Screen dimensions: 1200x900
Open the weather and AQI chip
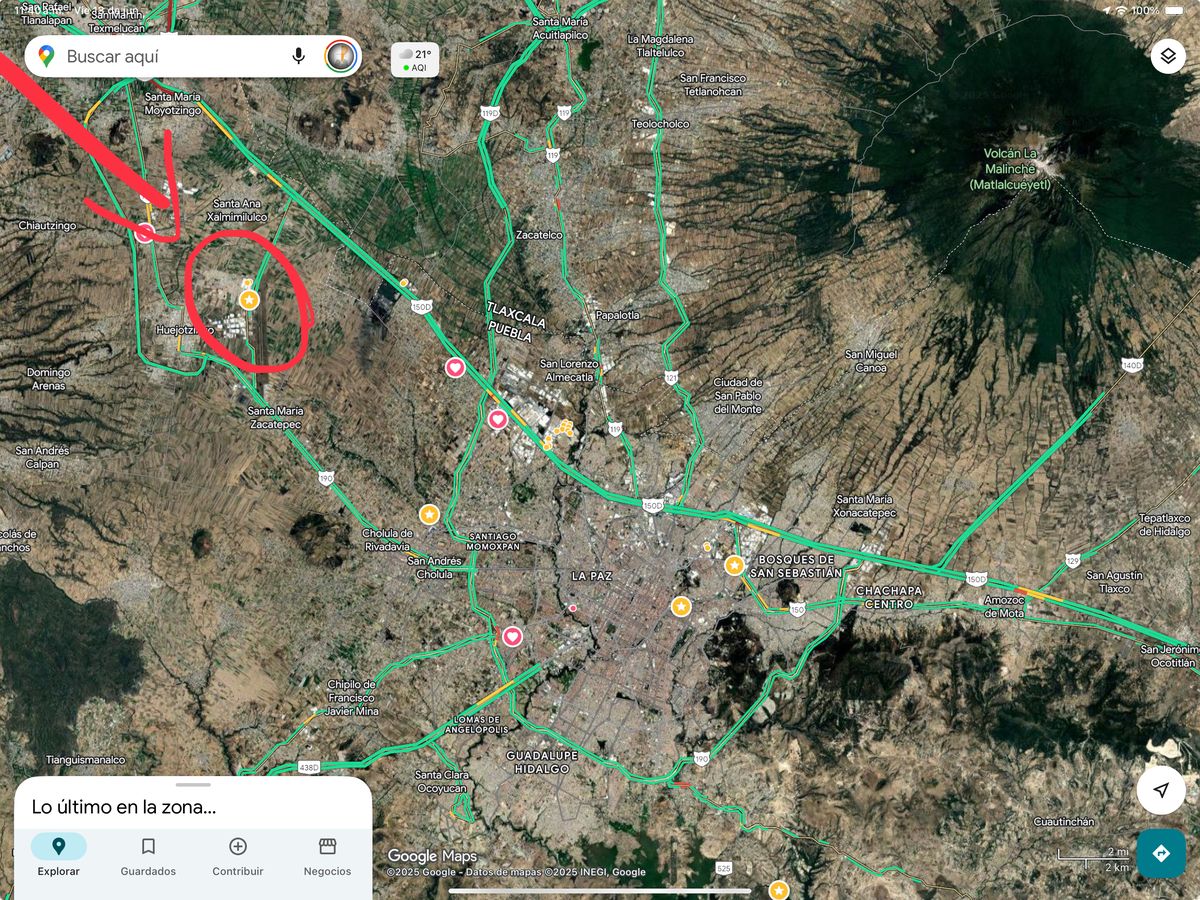[x=414, y=58]
